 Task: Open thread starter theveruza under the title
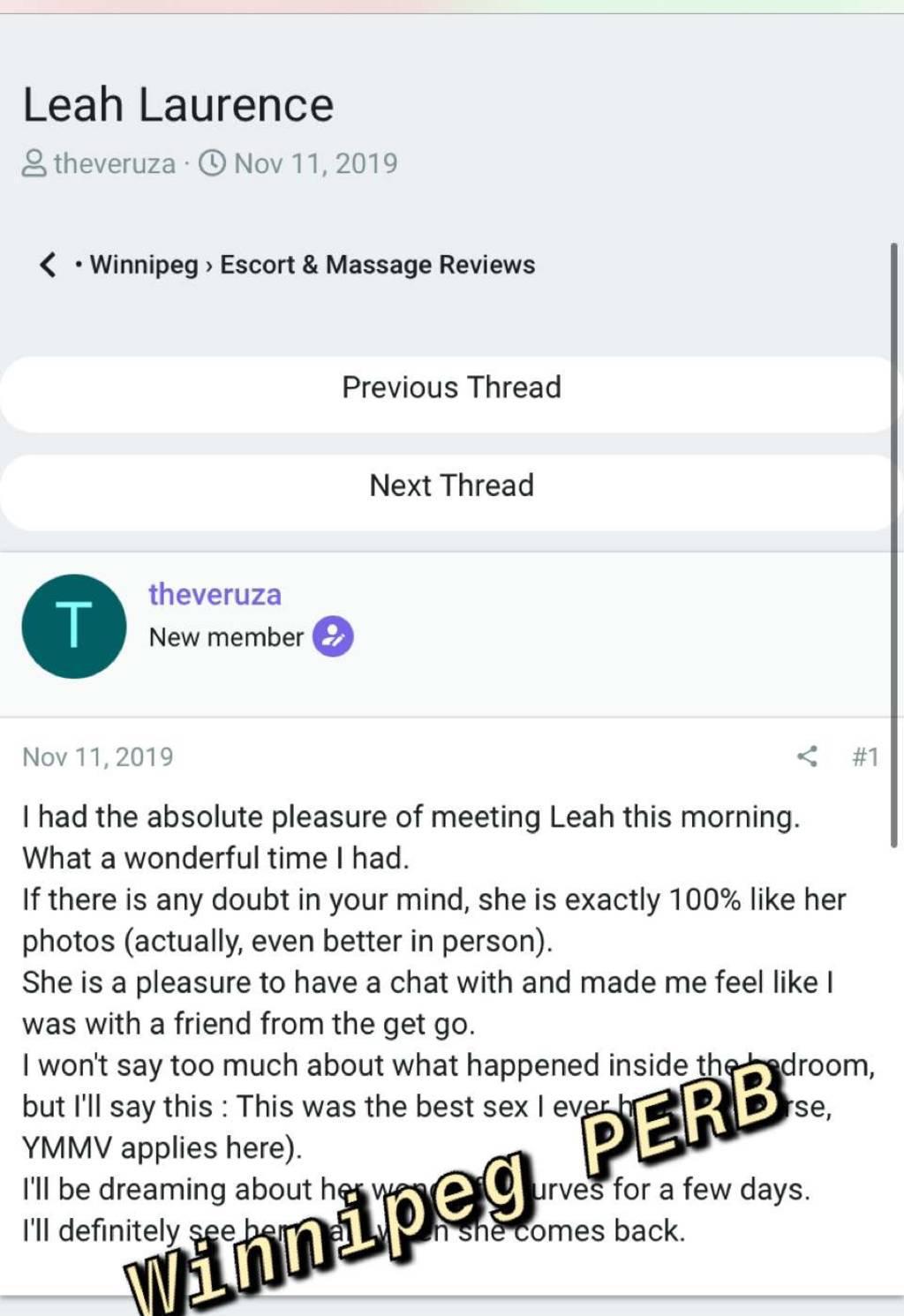(114, 163)
